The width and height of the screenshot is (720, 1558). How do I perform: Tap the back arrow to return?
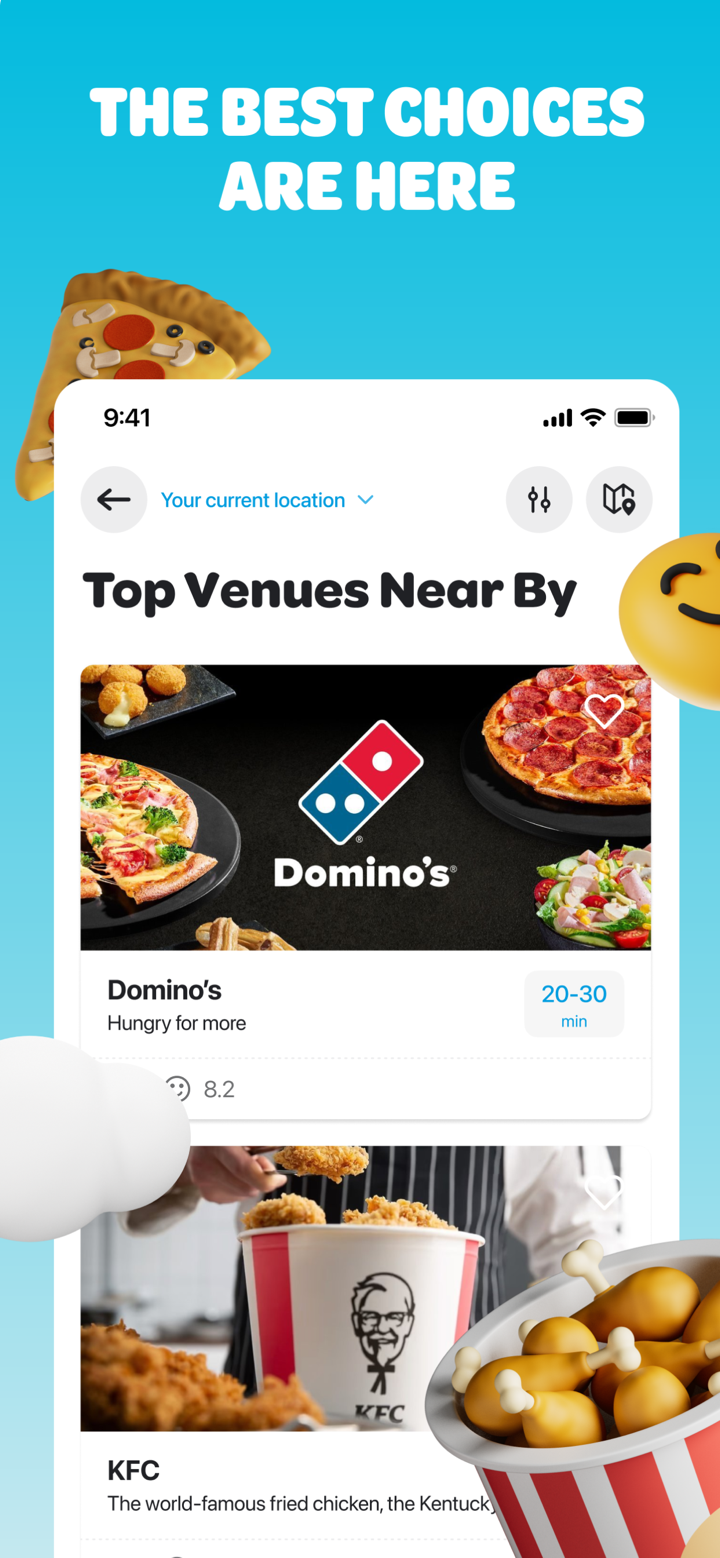click(113, 500)
